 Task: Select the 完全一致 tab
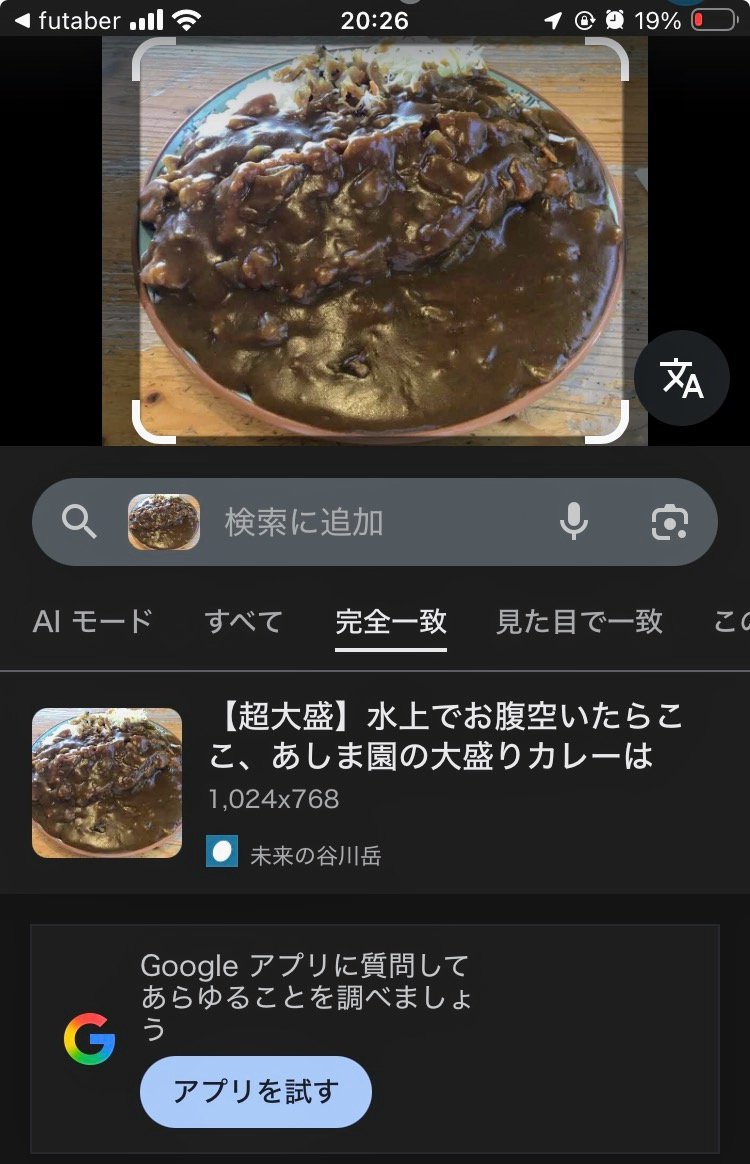pyautogui.click(x=390, y=621)
